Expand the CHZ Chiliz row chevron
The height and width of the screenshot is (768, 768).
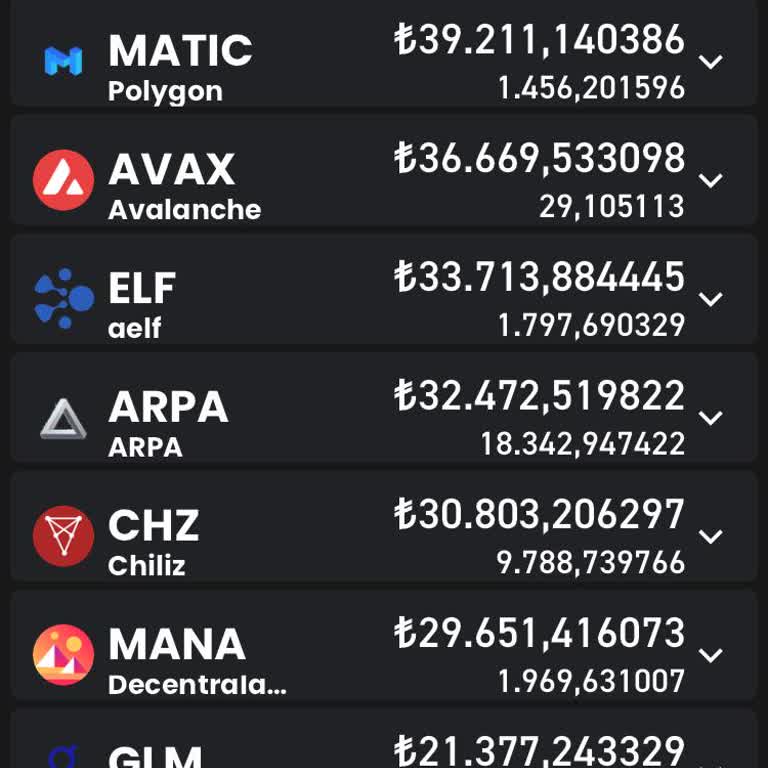(710, 537)
